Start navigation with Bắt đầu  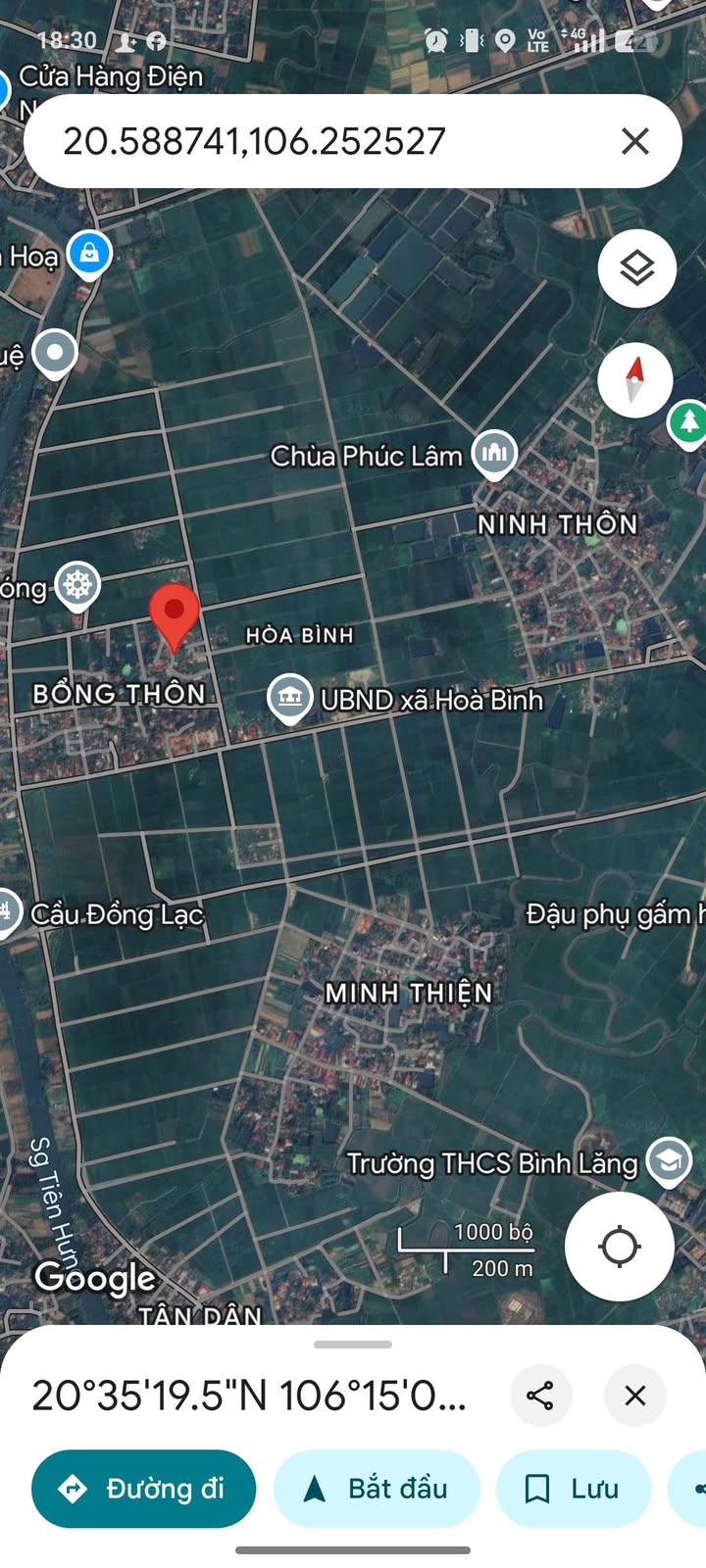pos(377,1489)
